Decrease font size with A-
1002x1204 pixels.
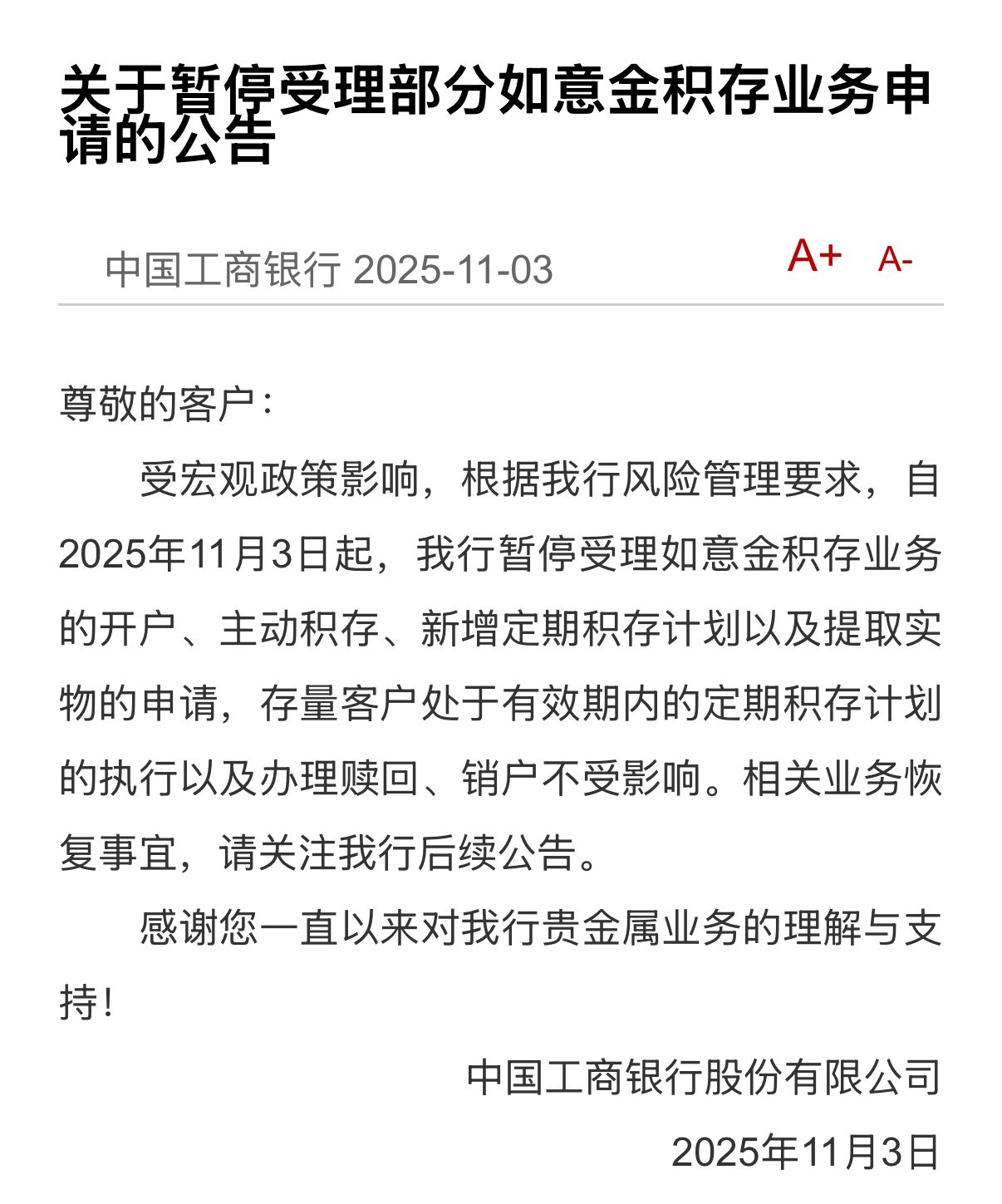pos(894,260)
